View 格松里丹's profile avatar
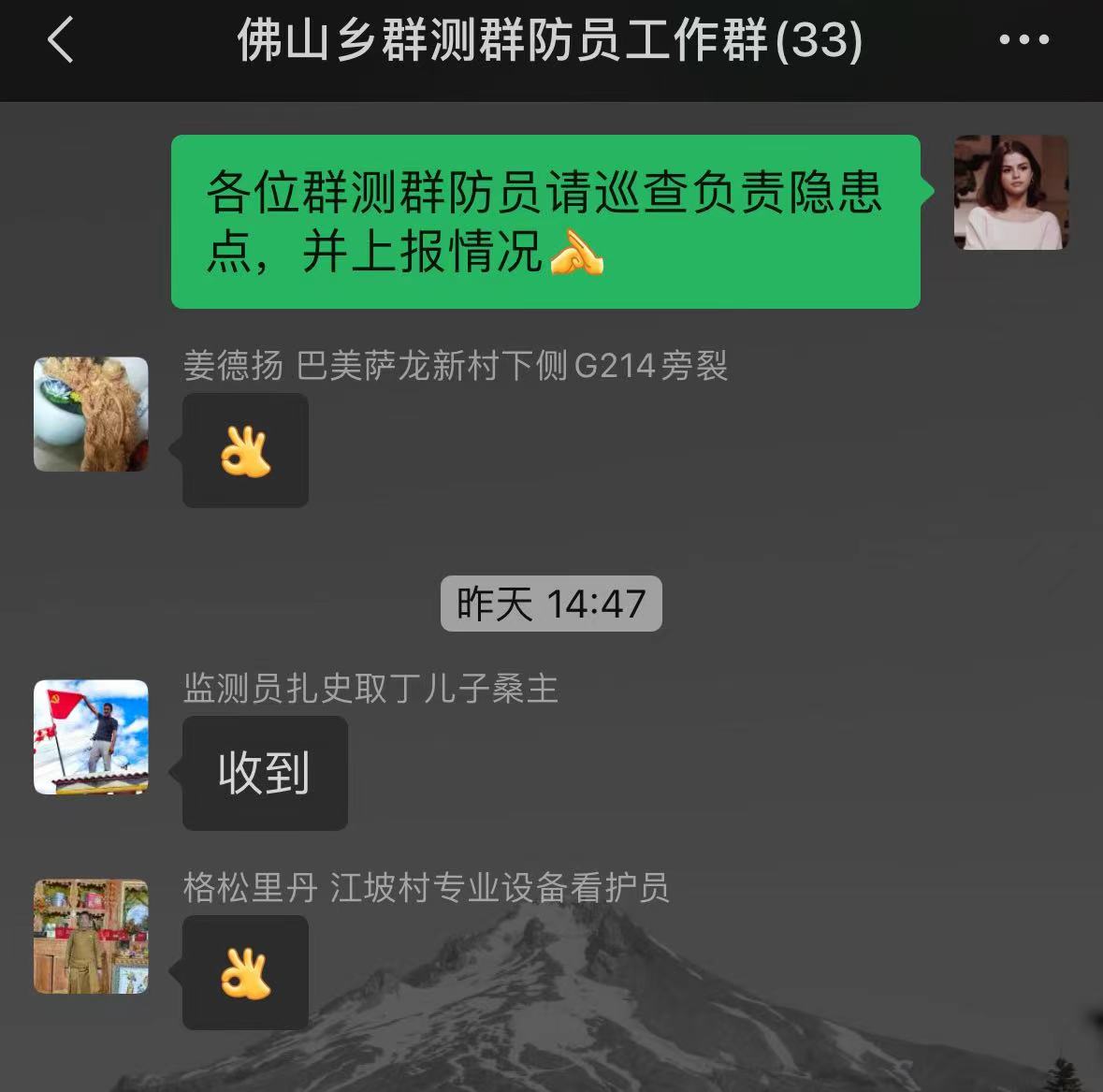 point(91,936)
